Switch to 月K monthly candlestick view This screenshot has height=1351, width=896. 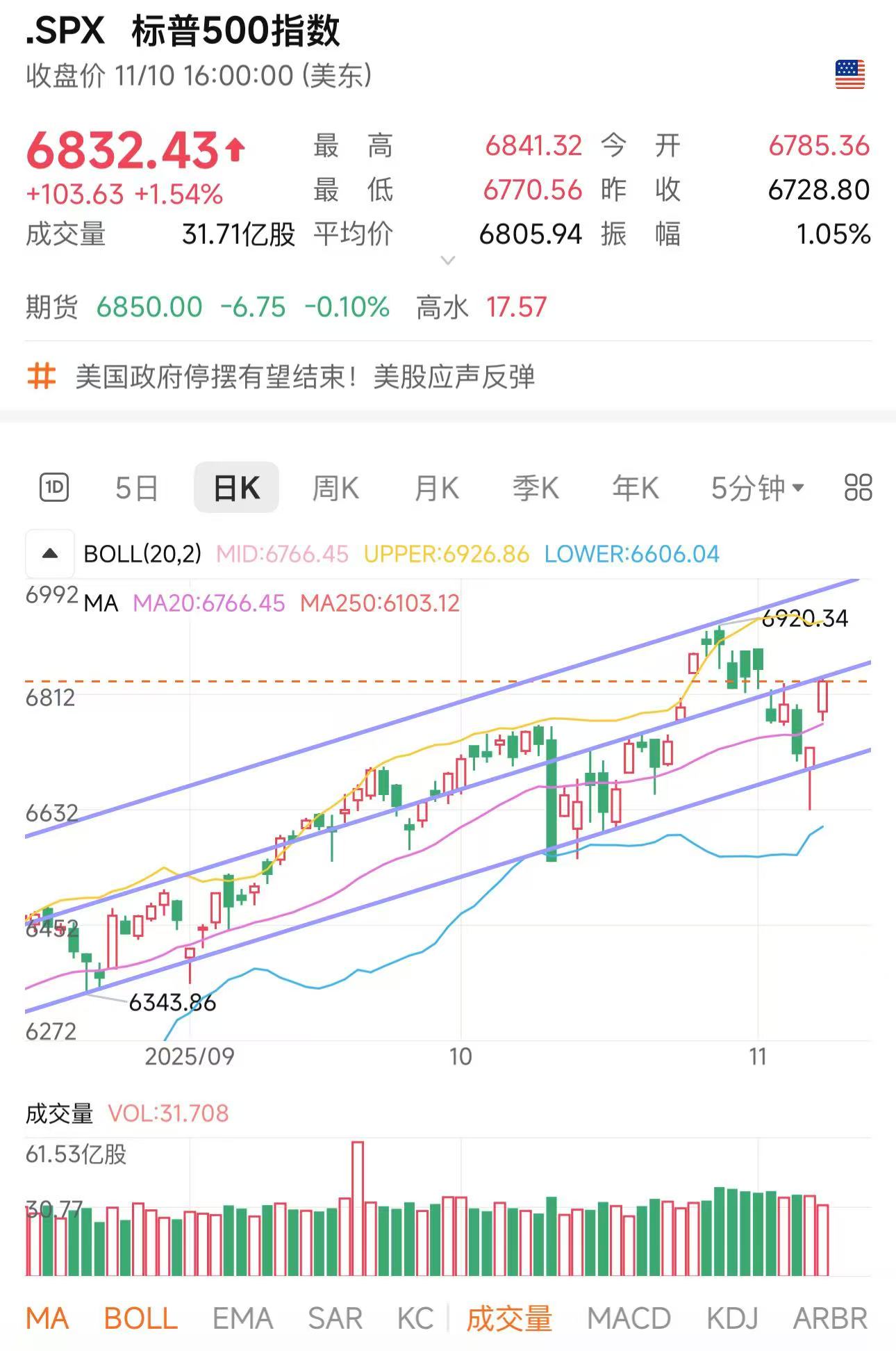436,488
